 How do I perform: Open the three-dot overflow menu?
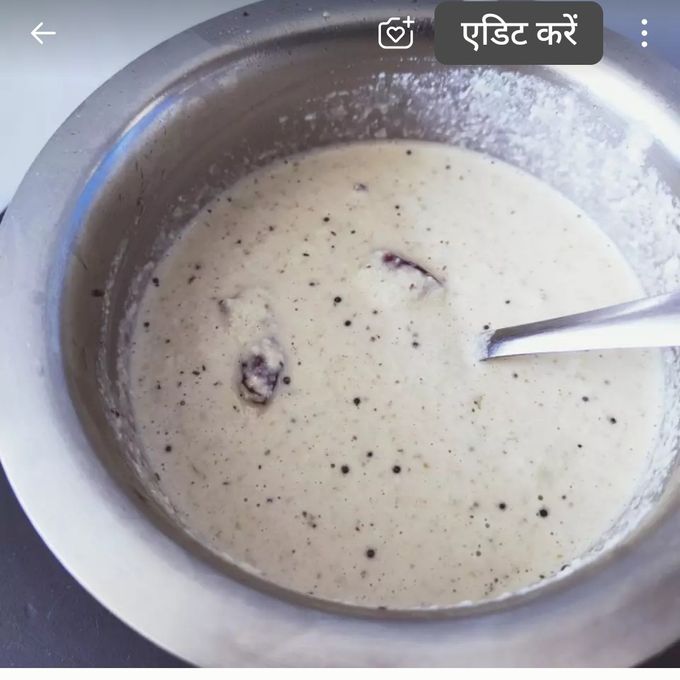[x=644, y=33]
